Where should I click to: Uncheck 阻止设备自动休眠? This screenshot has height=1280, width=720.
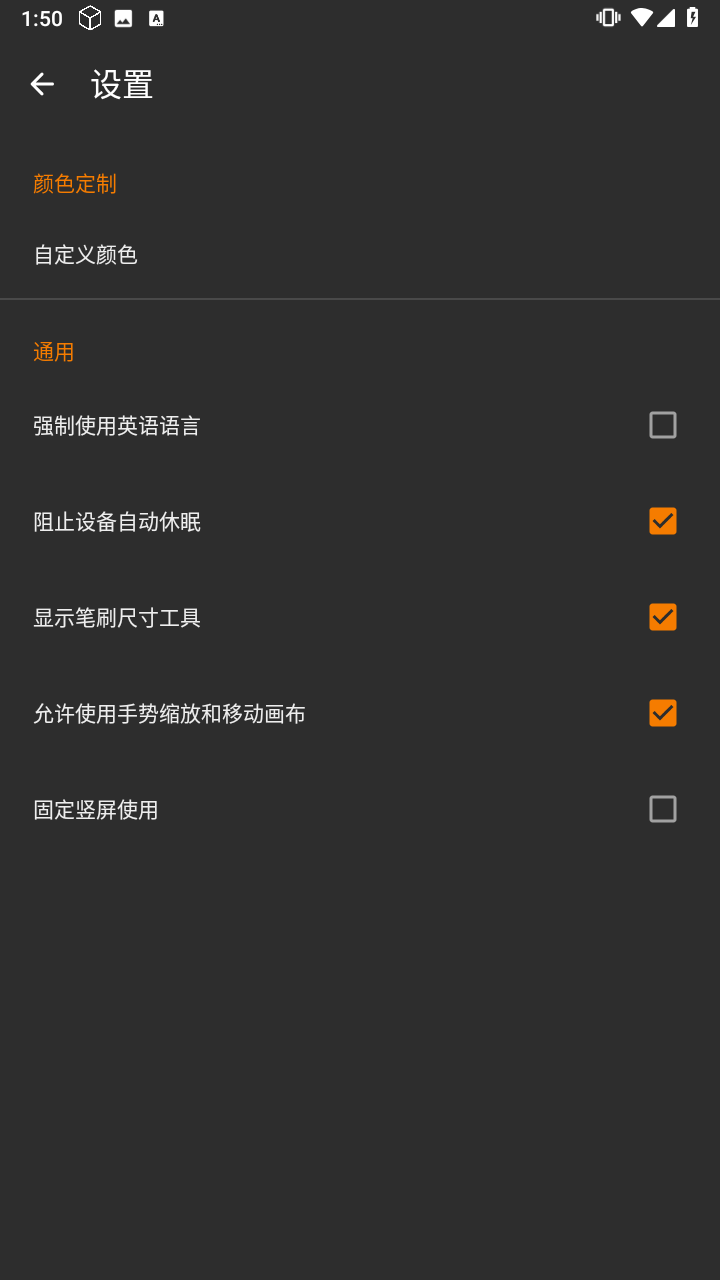pyautogui.click(x=662, y=521)
